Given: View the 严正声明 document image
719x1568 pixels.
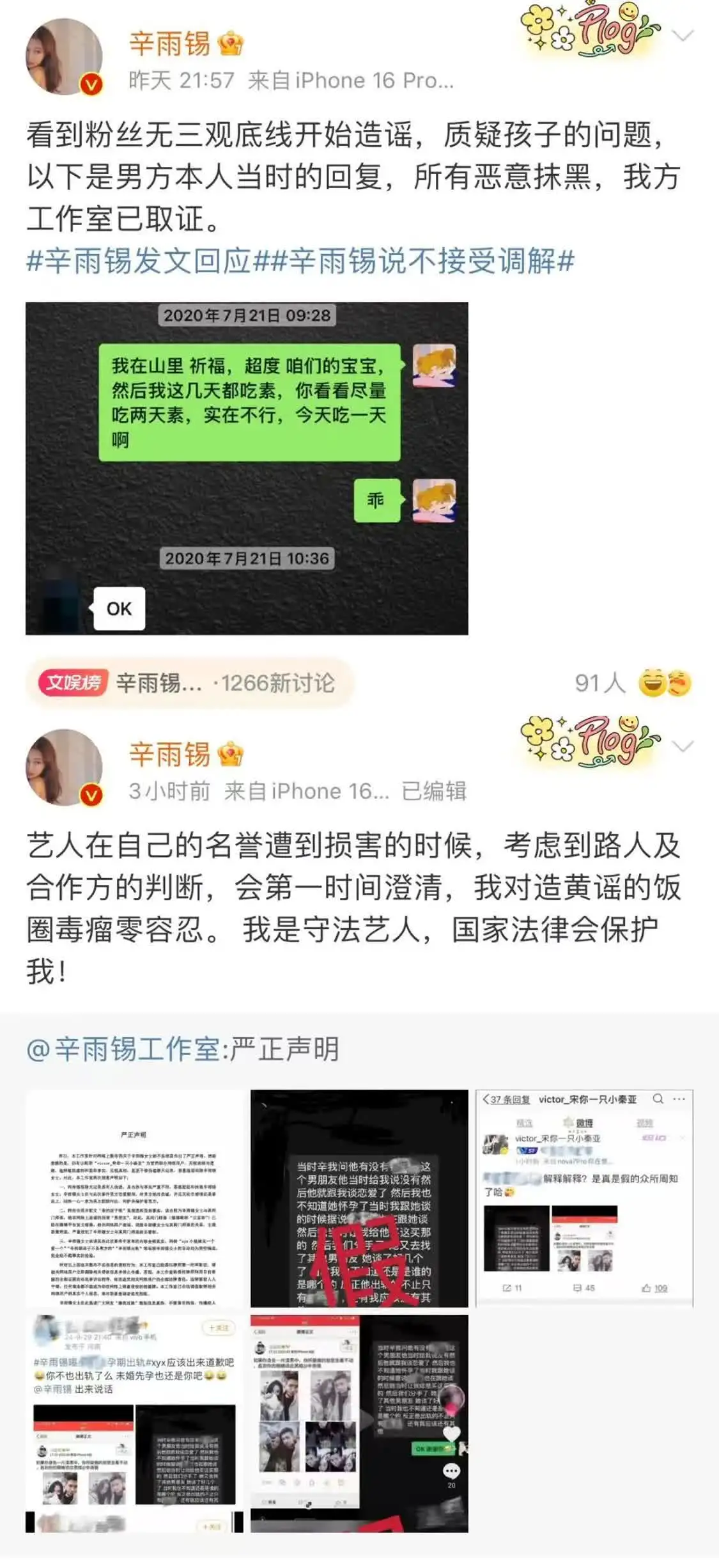Looking at the screenshot, I should (x=134, y=1198).
